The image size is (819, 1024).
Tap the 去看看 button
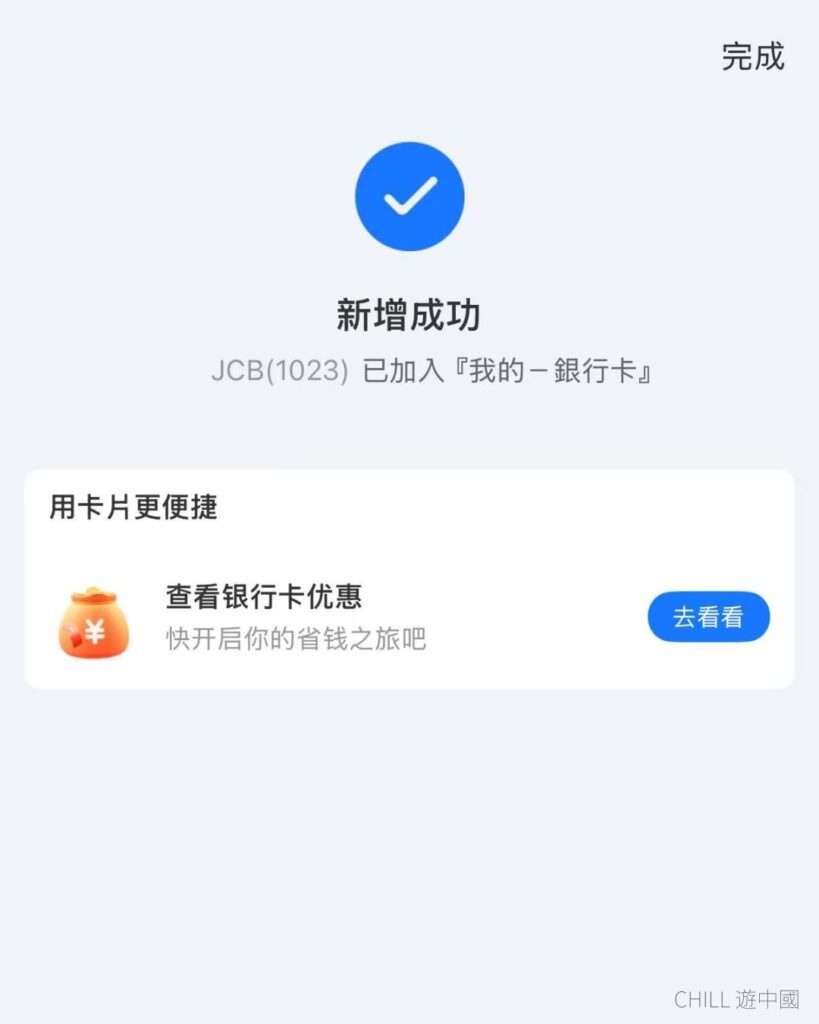[708, 617]
